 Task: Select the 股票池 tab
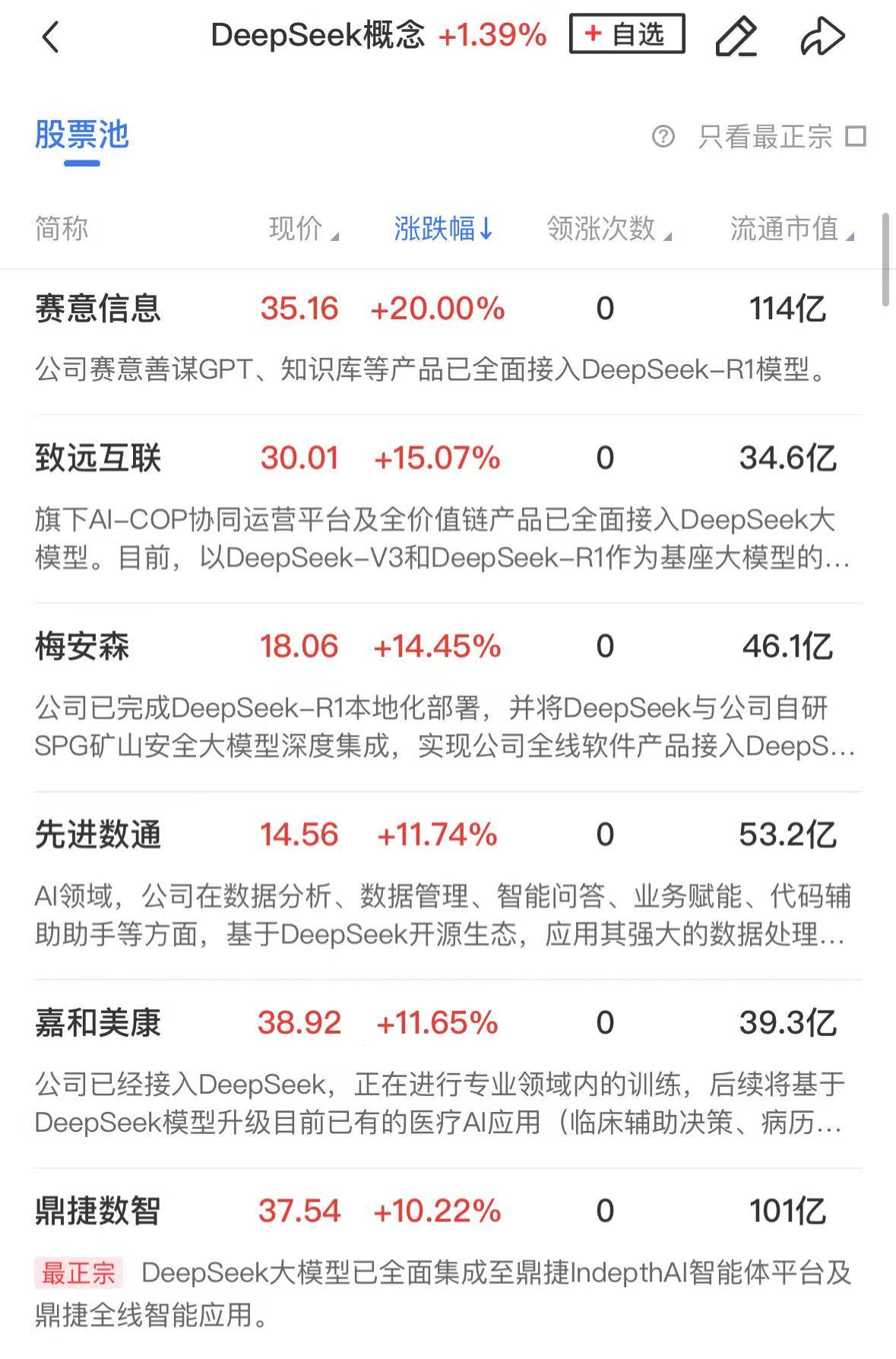pos(82,135)
